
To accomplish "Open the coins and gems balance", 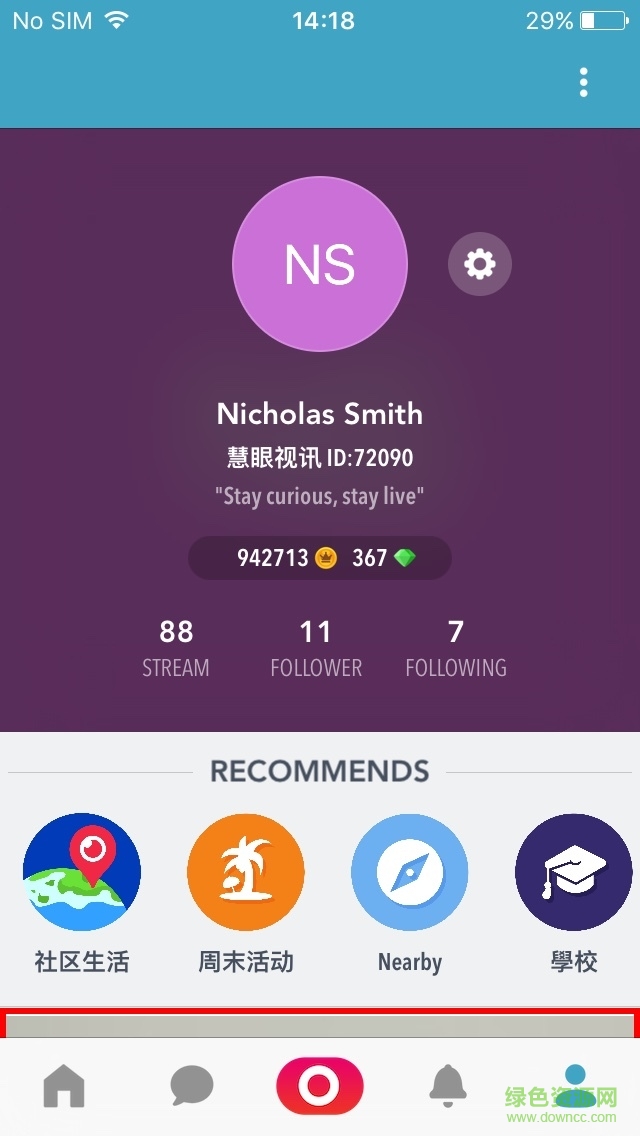I will [320, 558].
